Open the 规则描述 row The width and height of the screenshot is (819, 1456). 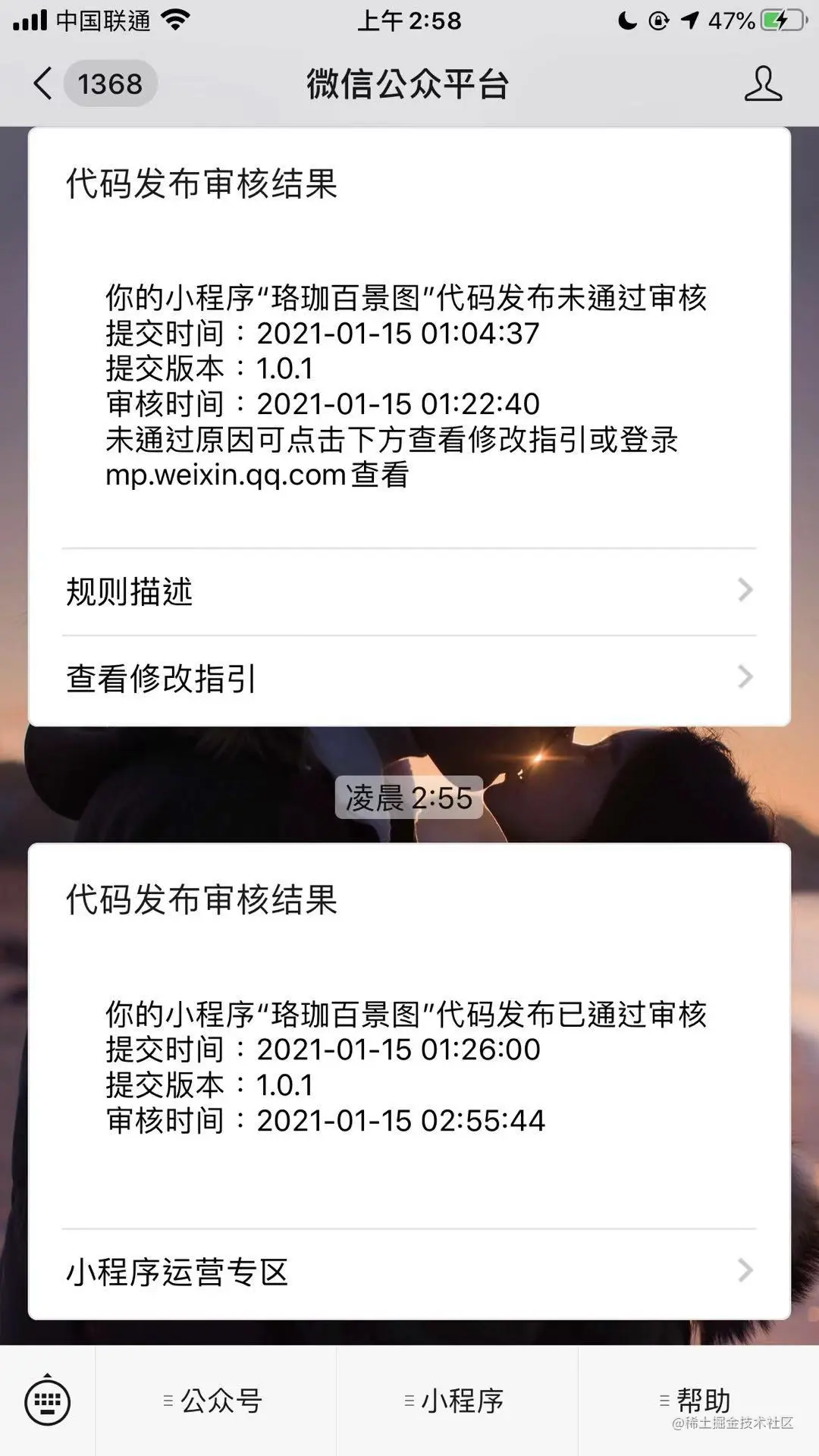[409, 591]
